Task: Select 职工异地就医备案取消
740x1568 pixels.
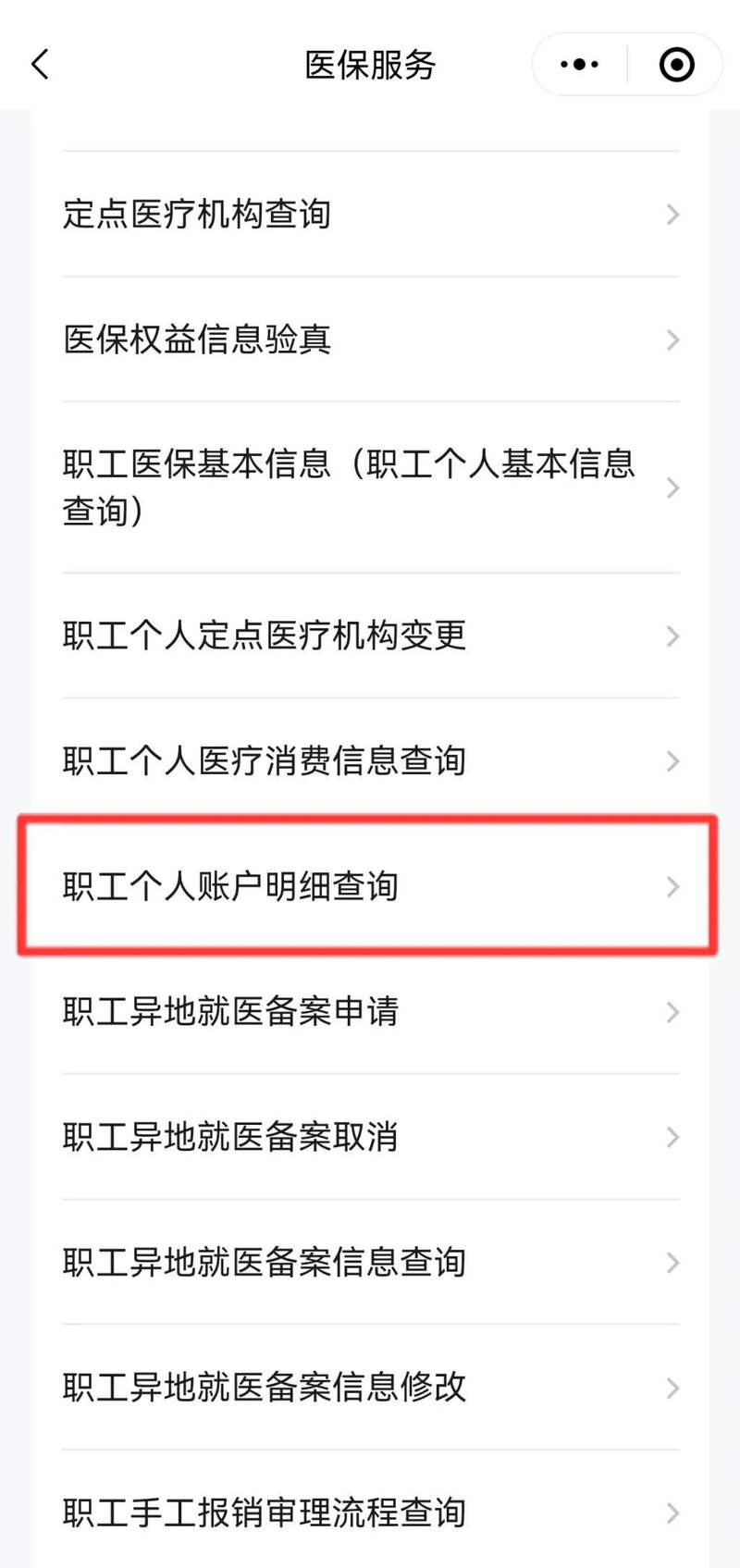Action: click(x=370, y=1137)
